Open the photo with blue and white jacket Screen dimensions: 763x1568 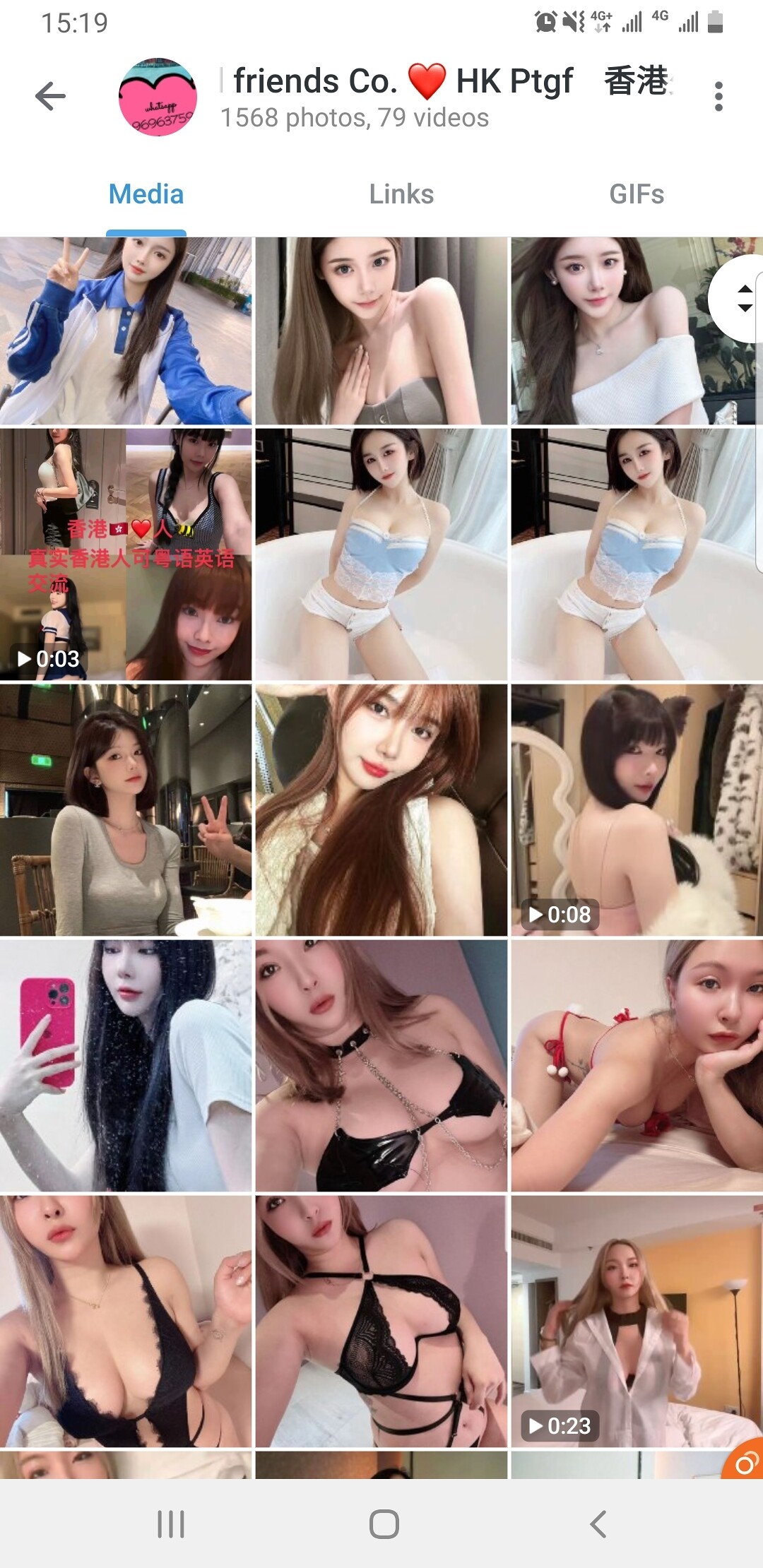pyautogui.click(x=126, y=331)
